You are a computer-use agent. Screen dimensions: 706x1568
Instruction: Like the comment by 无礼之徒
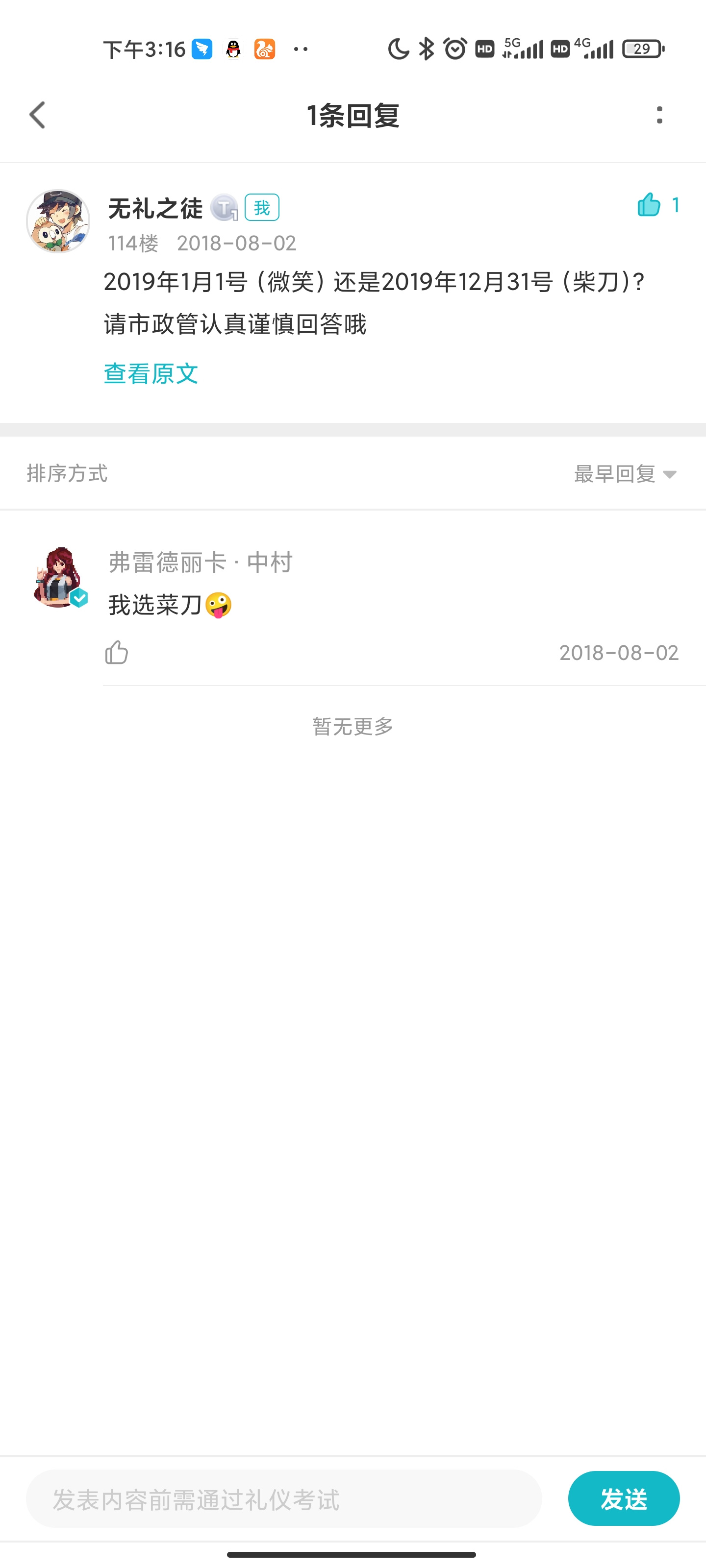(649, 205)
